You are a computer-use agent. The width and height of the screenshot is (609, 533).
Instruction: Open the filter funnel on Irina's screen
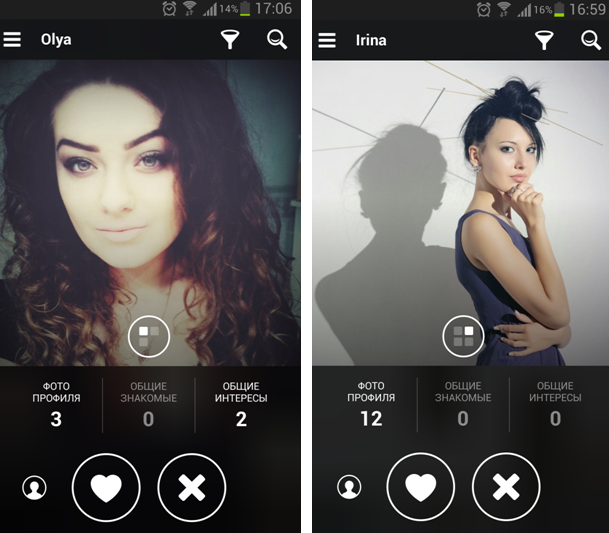[544, 40]
